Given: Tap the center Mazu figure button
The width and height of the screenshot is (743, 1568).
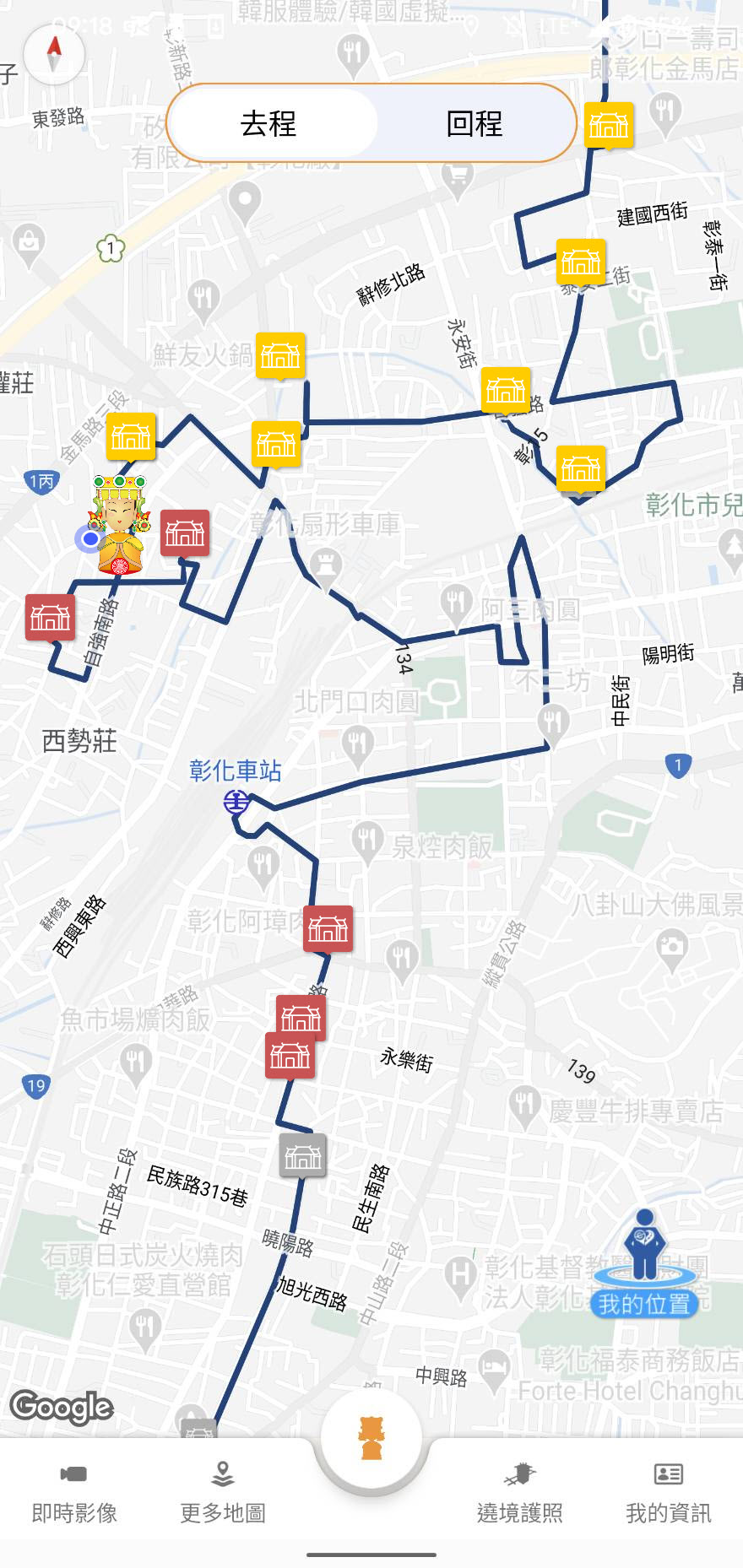Looking at the screenshot, I should click(x=371, y=1438).
